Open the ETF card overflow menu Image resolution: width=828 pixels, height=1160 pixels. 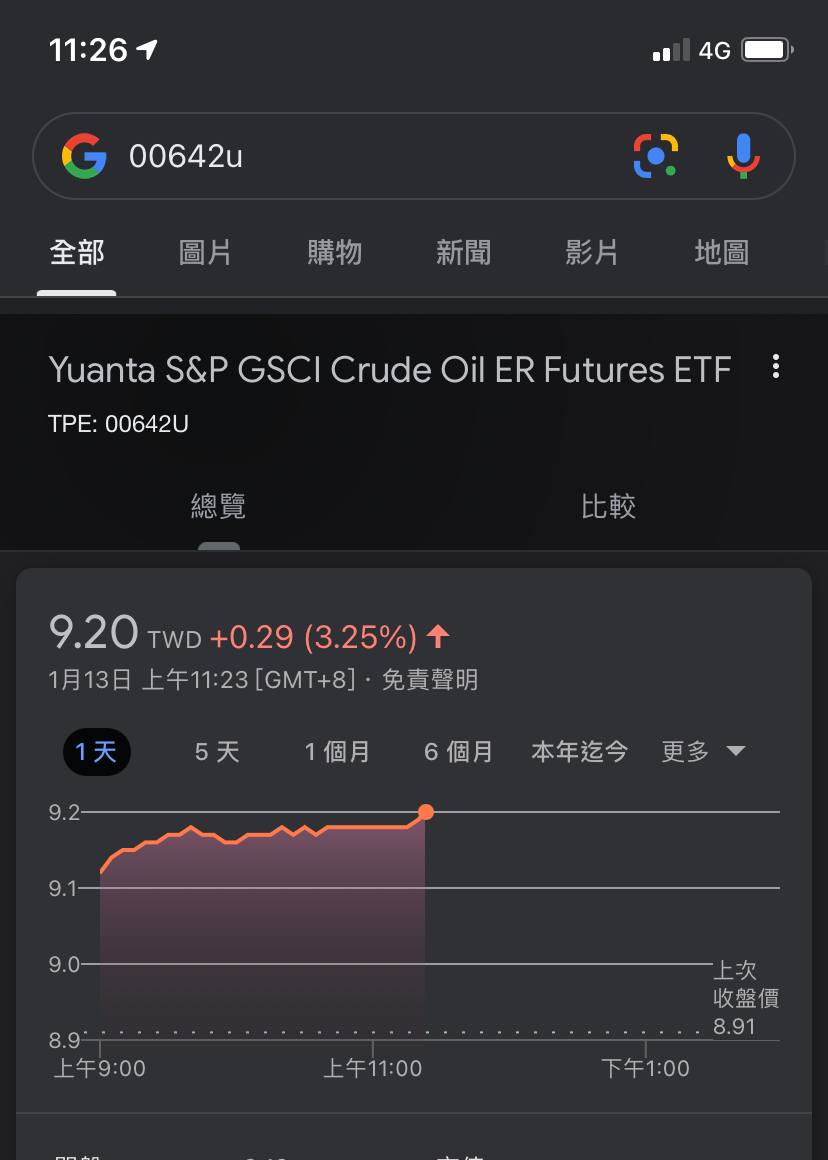[776, 367]
